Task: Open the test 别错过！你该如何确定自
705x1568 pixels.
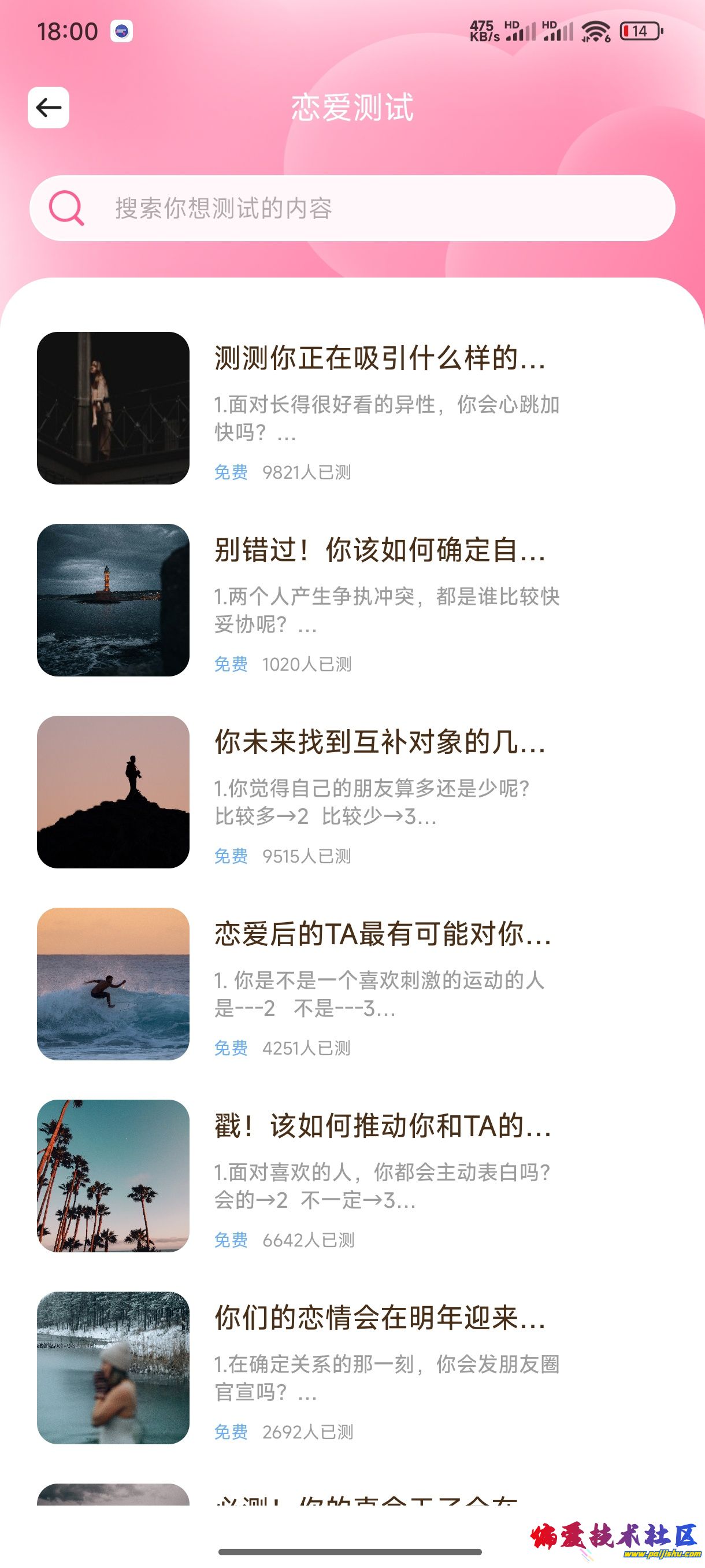Action: [x=380, y=550]
